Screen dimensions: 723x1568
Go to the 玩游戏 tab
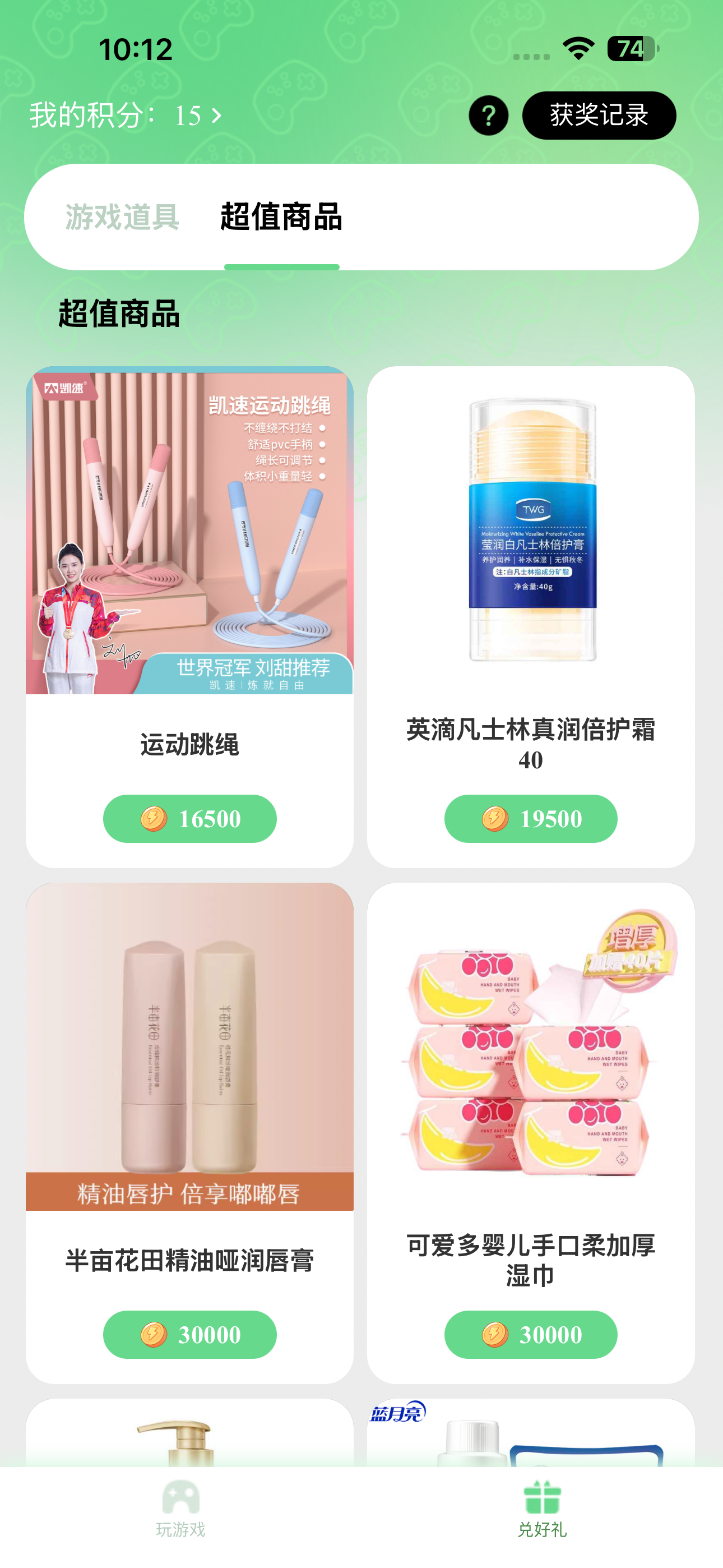click(180, 1509)
